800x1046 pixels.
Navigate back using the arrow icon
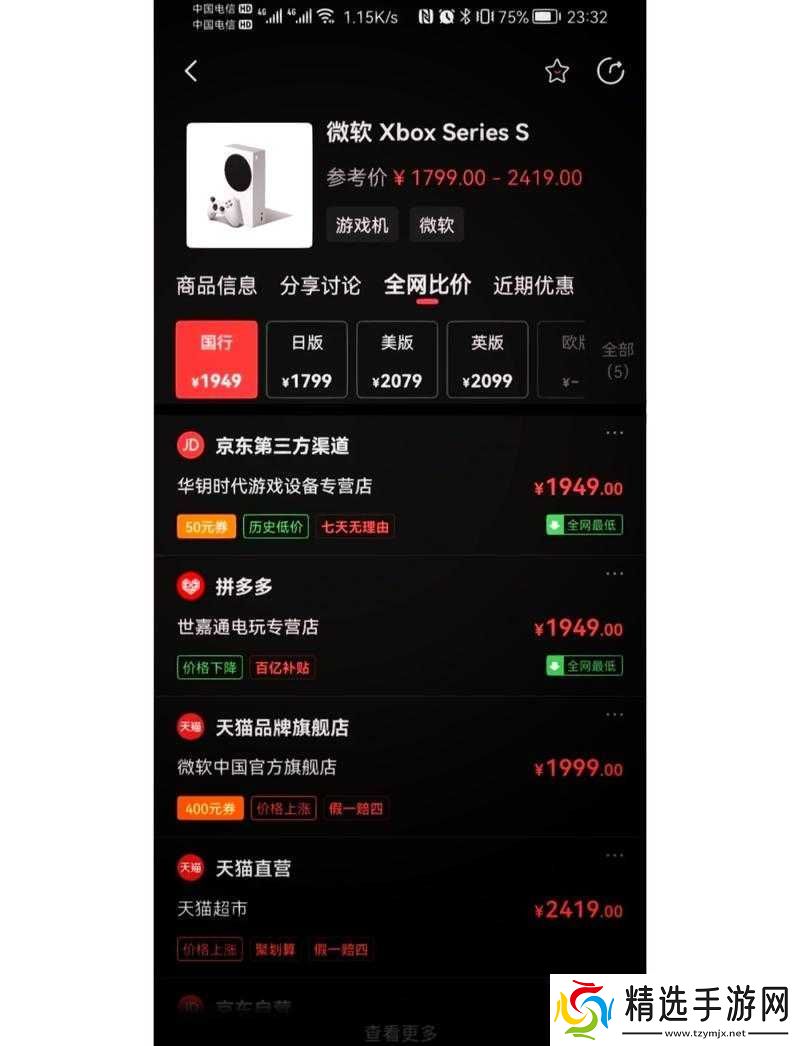tap(192, 71)
